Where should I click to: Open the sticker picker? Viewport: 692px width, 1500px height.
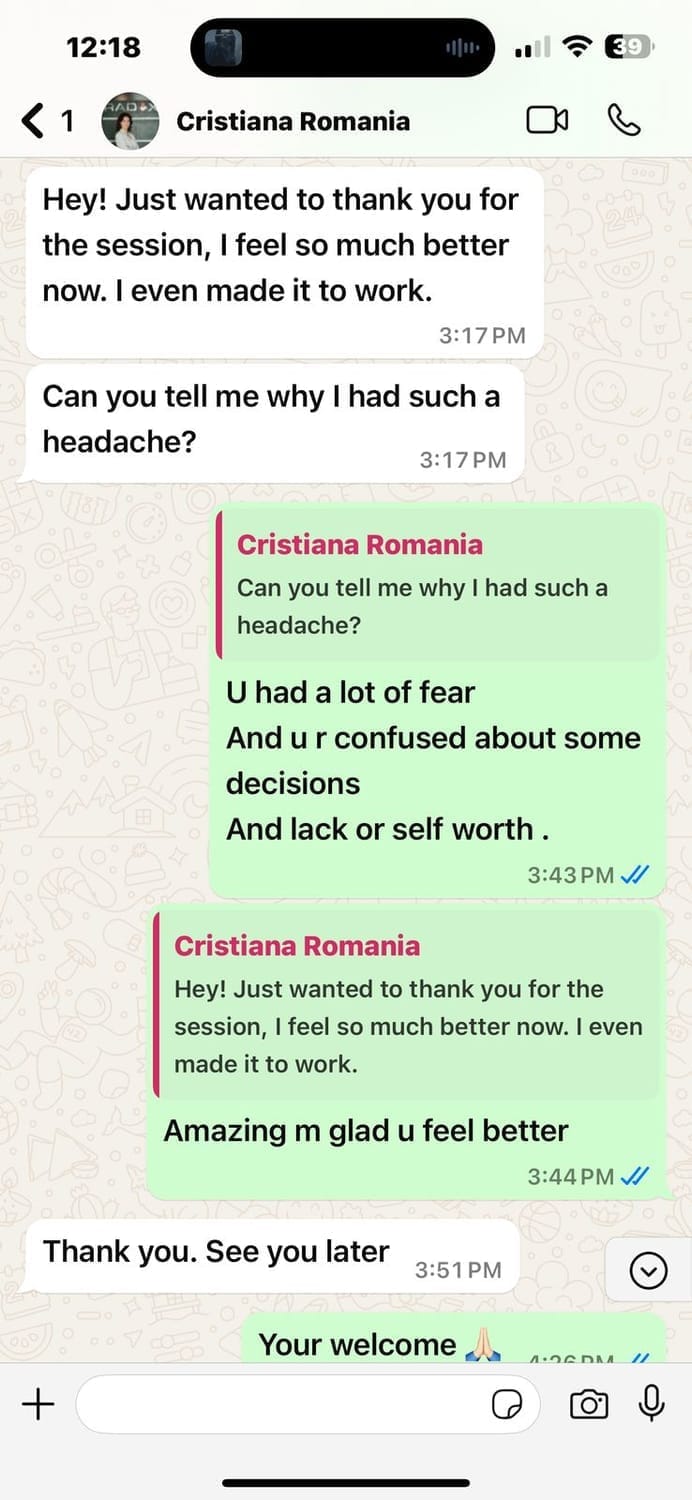pyautogui.click(x=508, y=1405)
